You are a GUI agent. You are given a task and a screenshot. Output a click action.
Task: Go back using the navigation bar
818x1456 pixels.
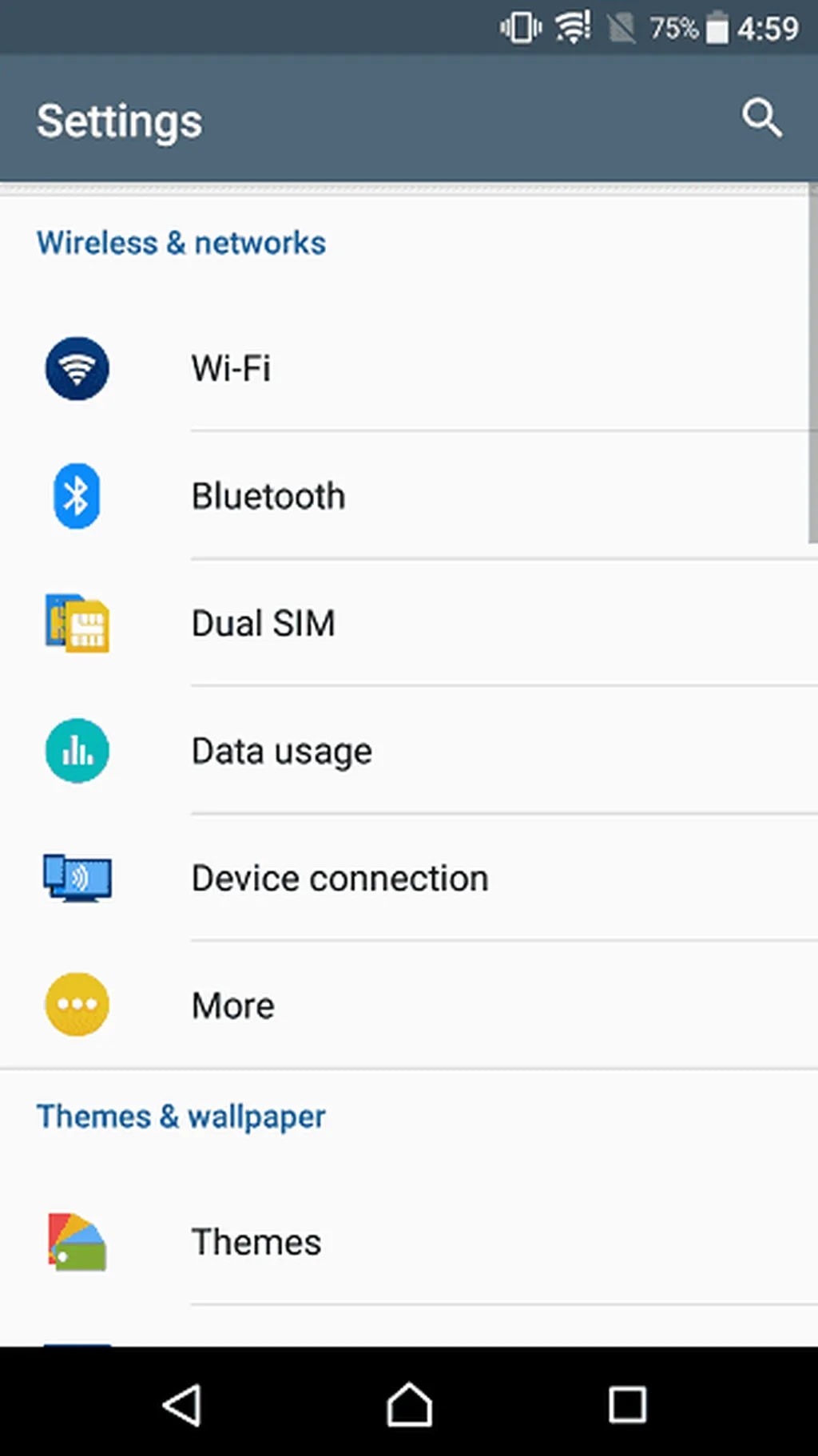tap(183, 1405)
